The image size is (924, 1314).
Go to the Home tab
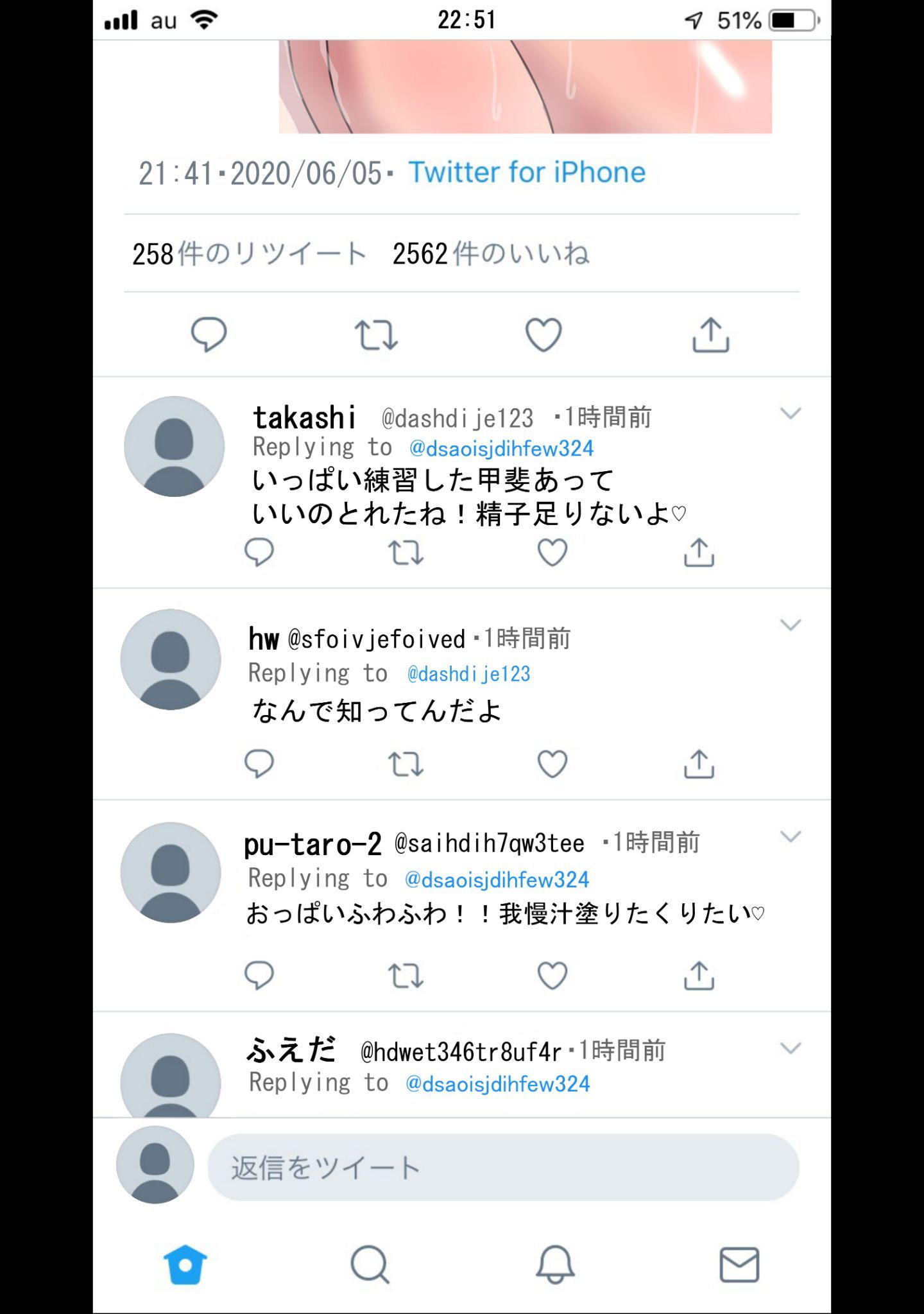click(185, 1265)
